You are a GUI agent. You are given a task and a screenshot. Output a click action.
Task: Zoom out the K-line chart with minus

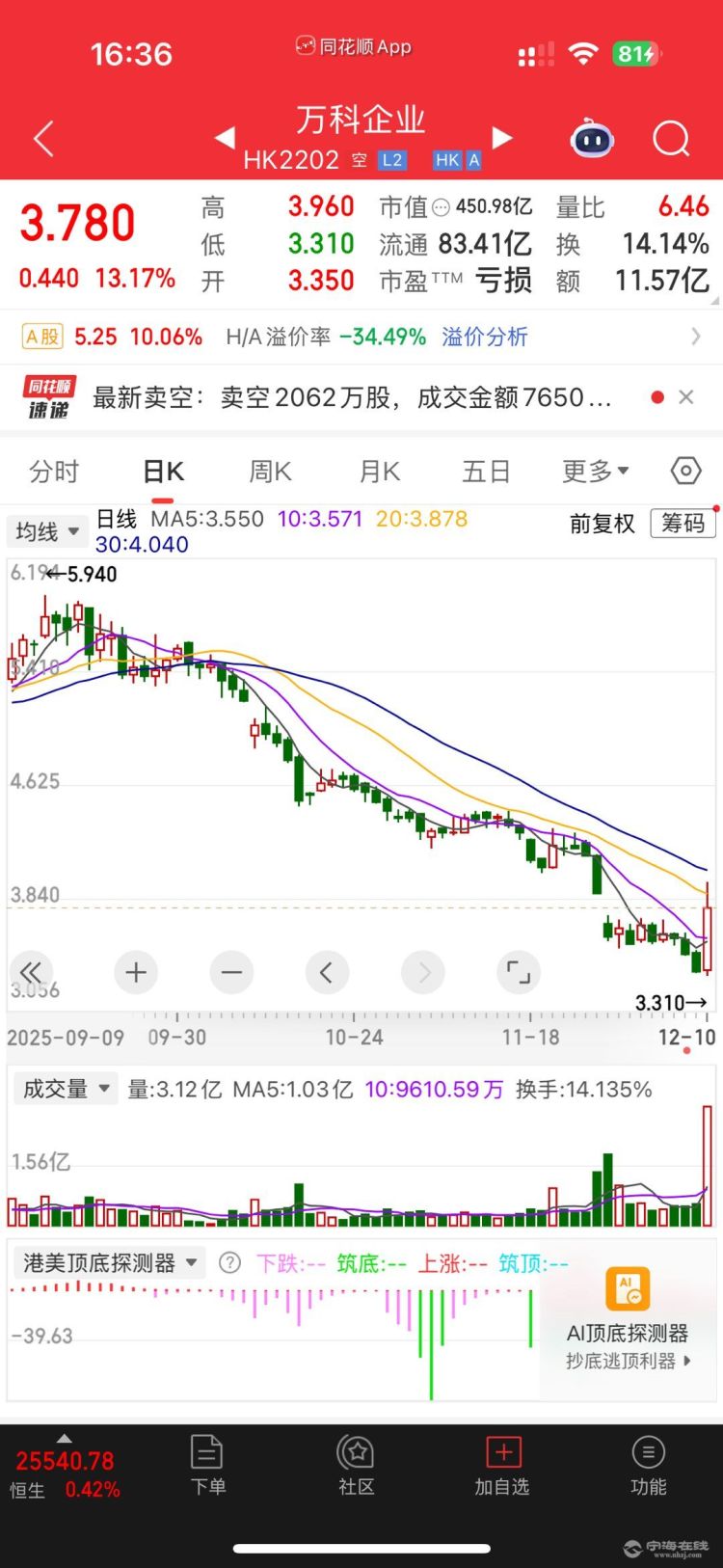231,972
